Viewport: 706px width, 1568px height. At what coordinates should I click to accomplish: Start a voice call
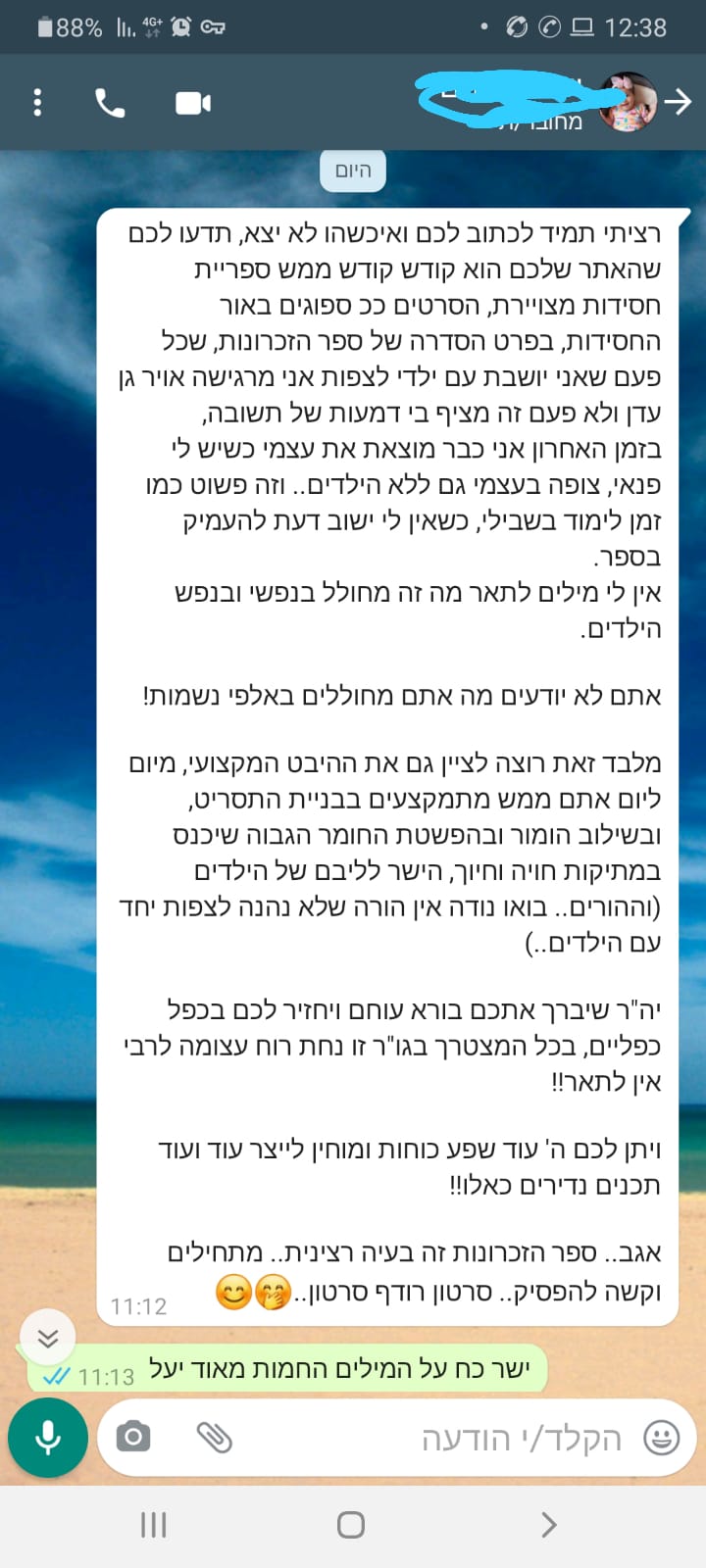coord(110,103)
